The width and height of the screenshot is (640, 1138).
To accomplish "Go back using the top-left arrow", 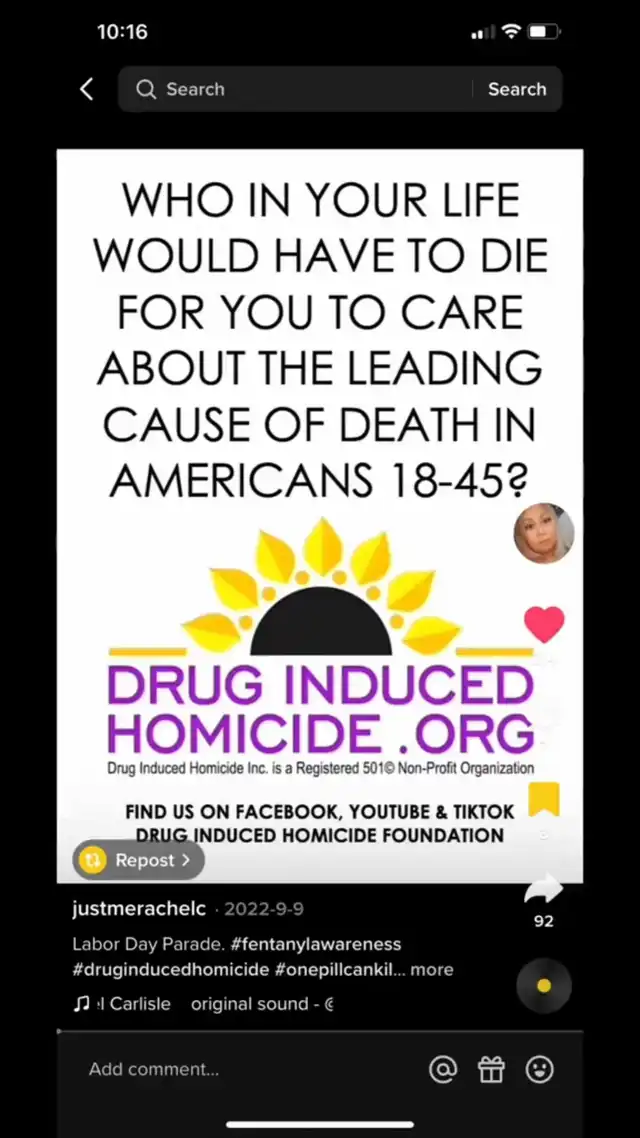I will 86,89.
